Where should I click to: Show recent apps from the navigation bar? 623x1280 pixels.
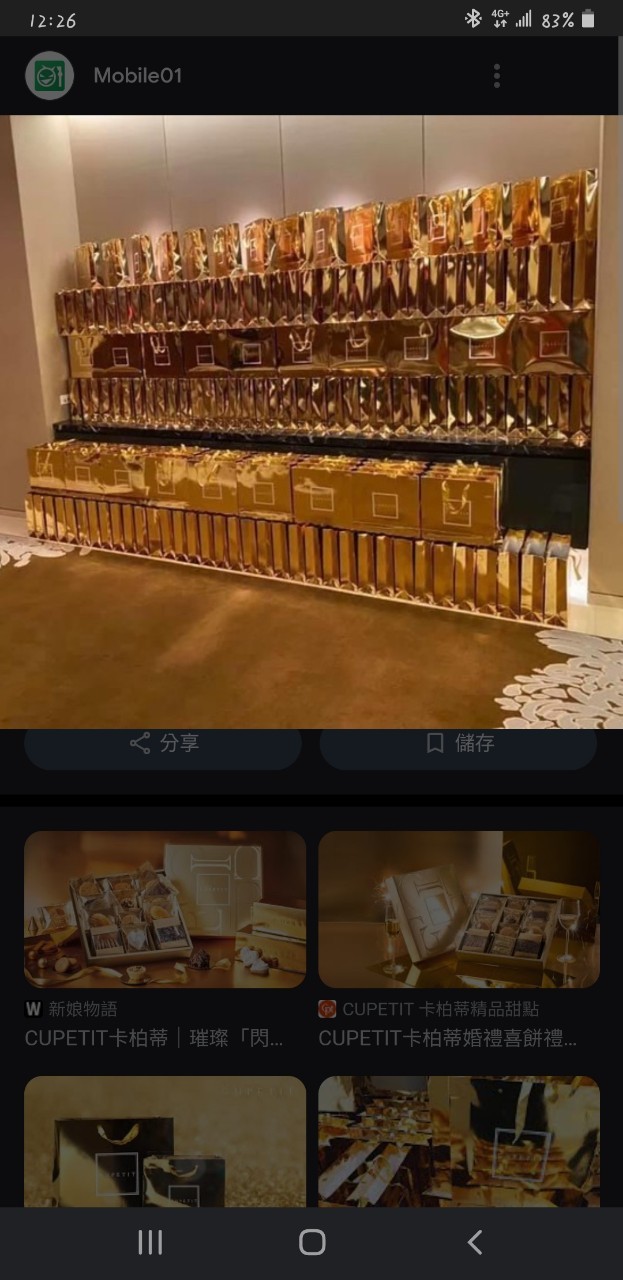click(x=150, y=1242)
